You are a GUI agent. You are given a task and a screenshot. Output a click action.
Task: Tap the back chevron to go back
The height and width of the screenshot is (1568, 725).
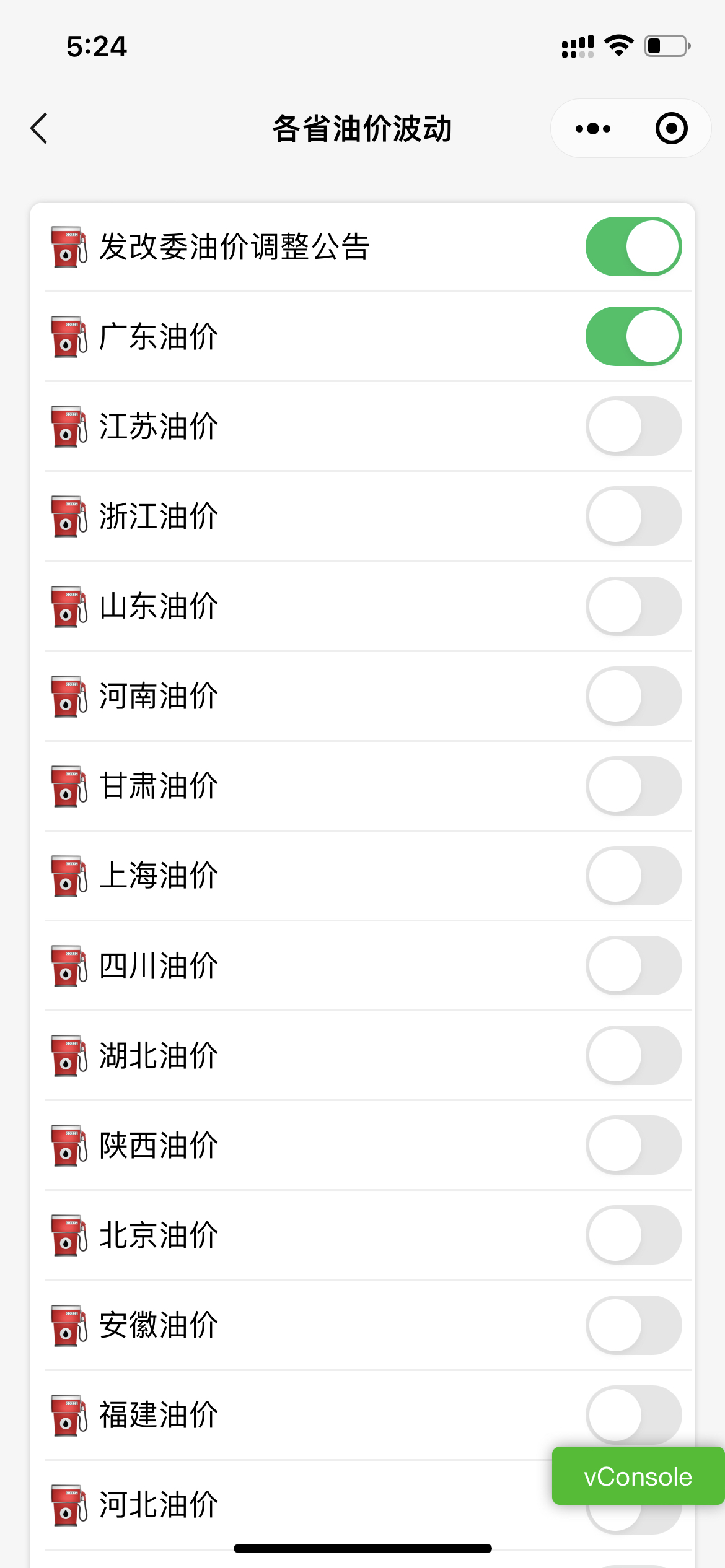point(39,128)
